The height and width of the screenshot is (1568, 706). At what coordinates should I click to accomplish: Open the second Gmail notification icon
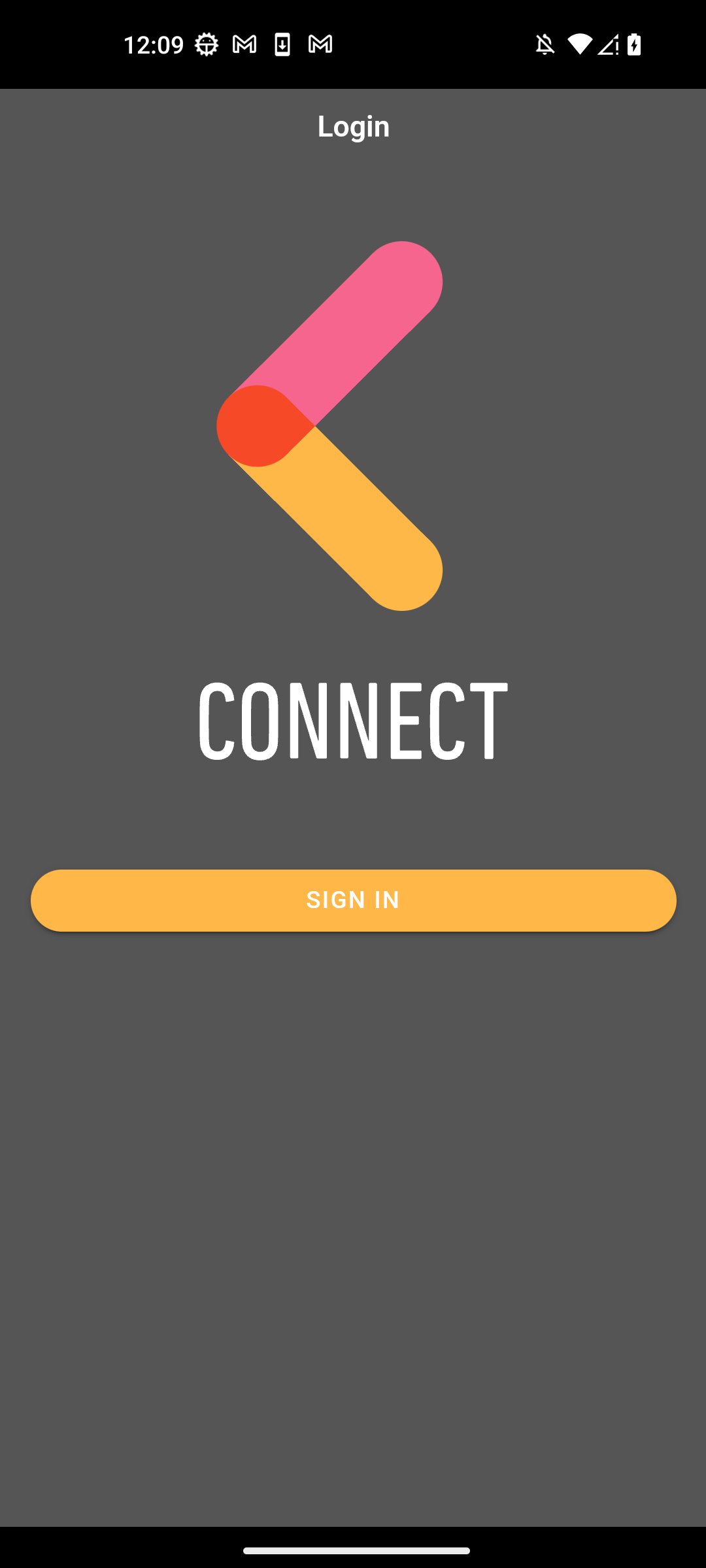tap(320, 44)
